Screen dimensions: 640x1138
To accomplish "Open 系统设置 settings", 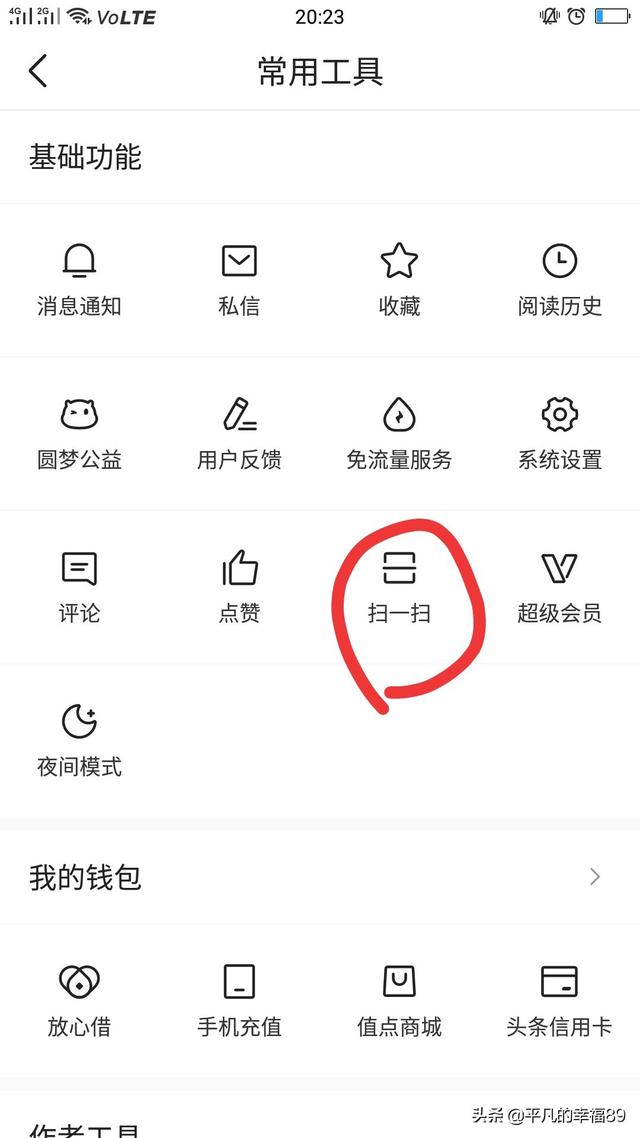I will pos(559,433).
